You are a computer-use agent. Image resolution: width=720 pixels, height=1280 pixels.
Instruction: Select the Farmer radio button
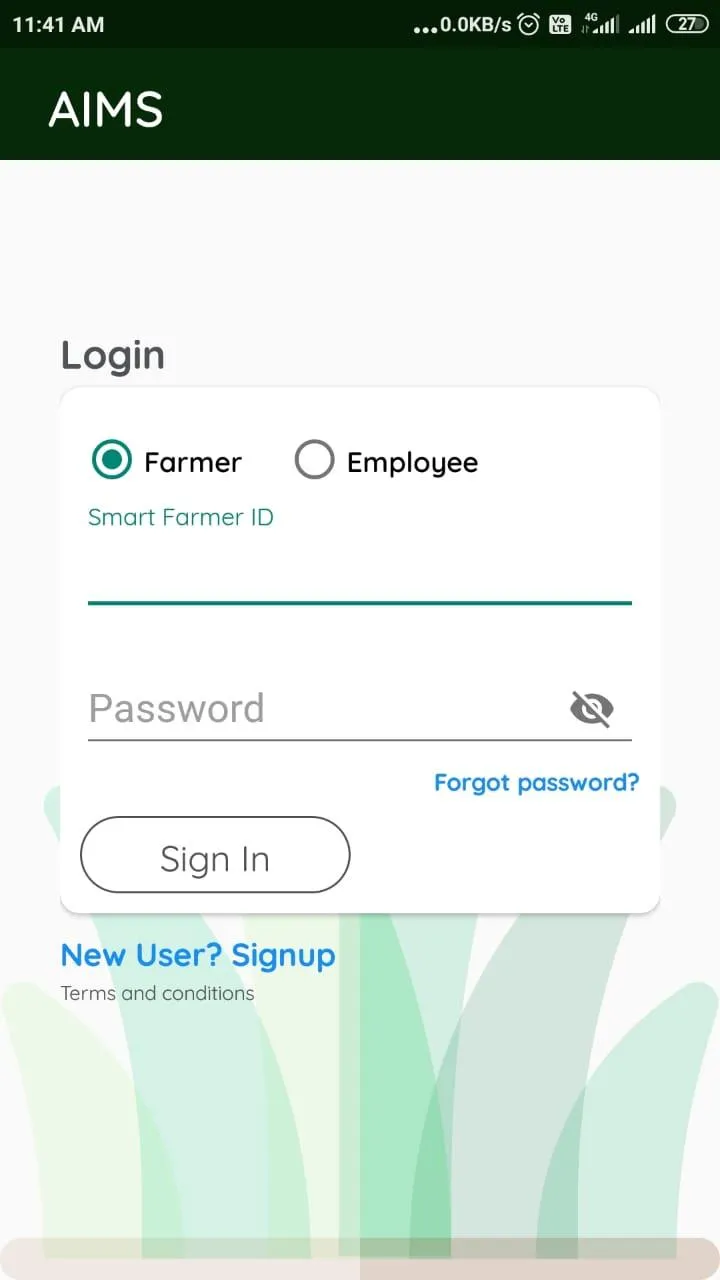coord(113,461)
